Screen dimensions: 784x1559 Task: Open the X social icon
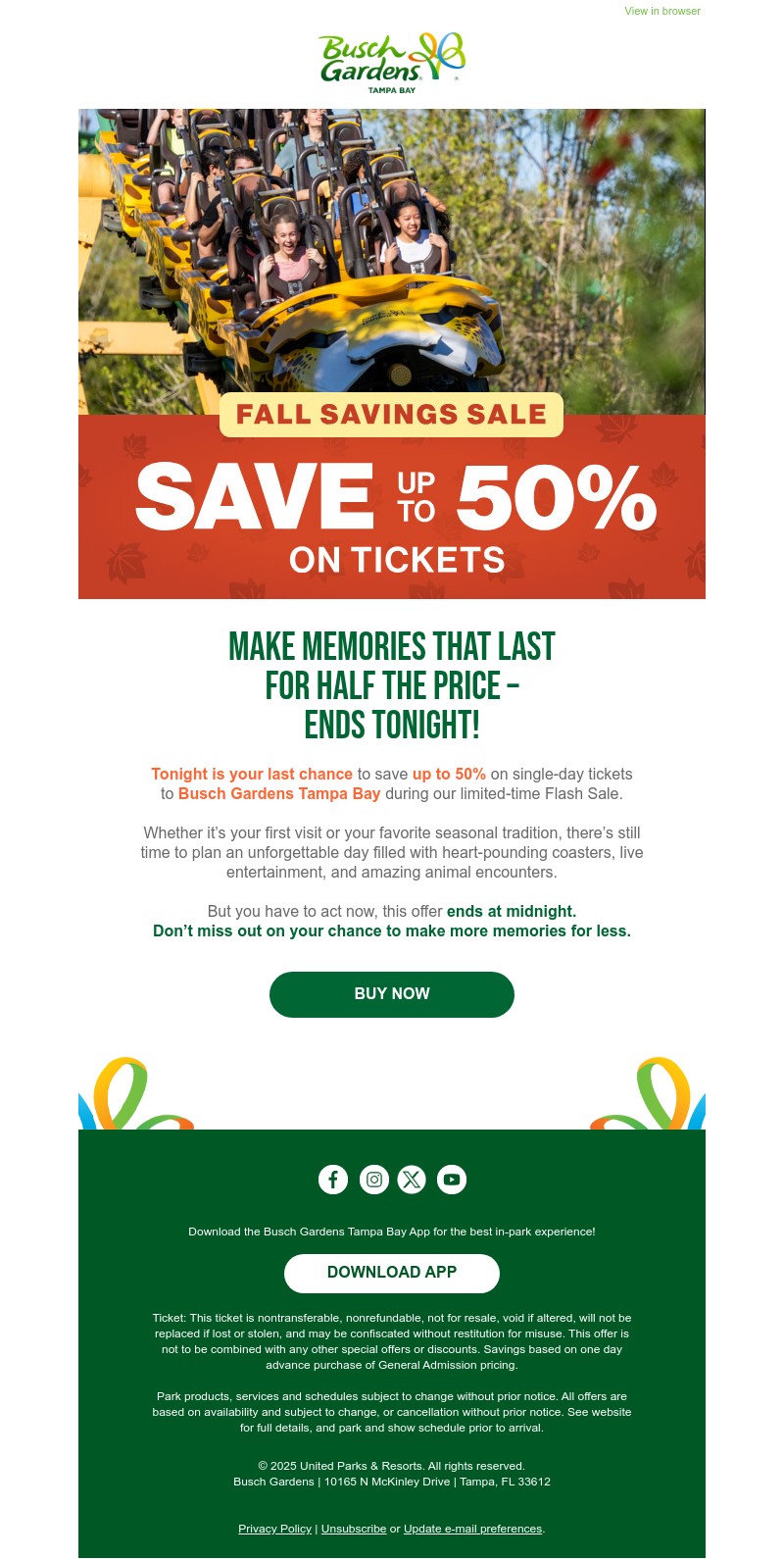[412, 1180]
